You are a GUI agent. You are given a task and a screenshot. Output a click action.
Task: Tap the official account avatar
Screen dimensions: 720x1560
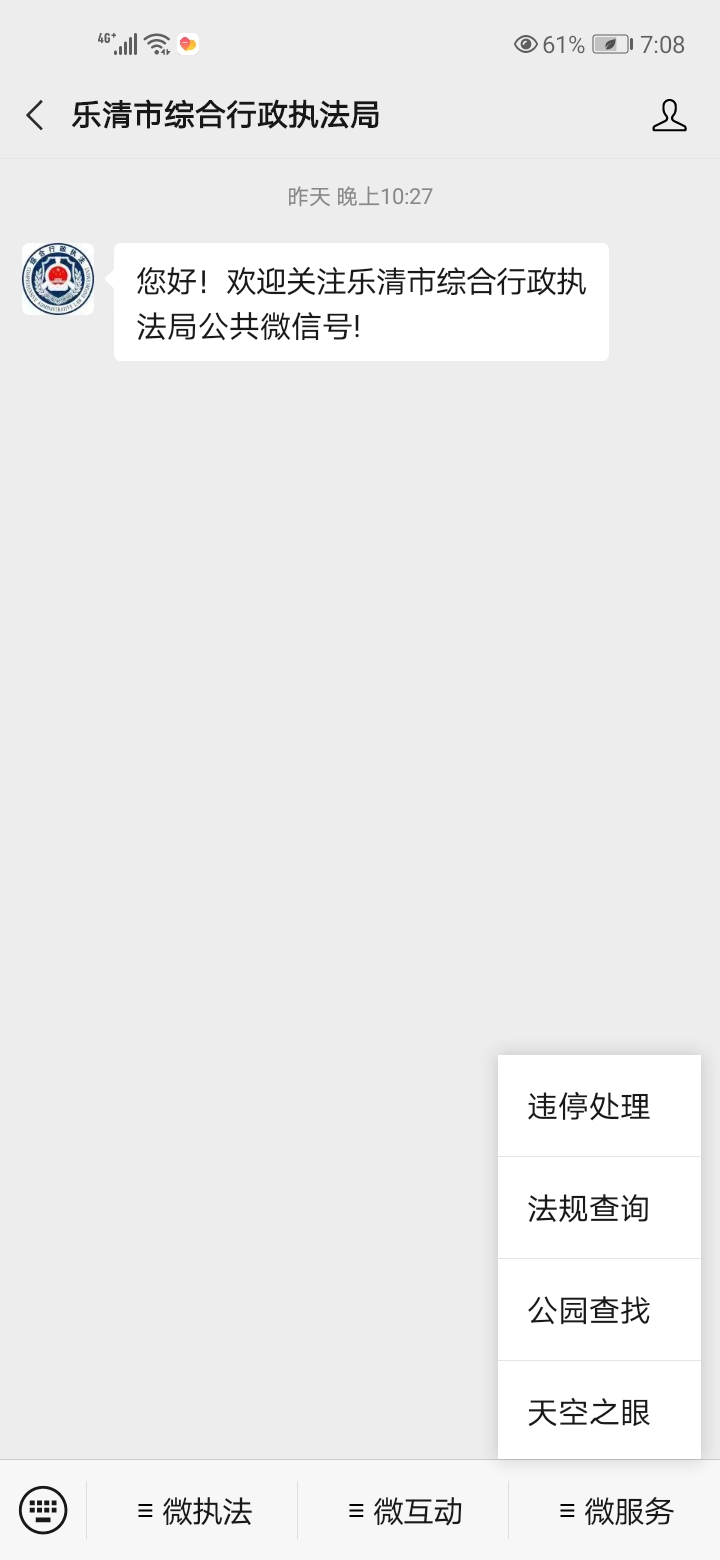coord(58,279)
